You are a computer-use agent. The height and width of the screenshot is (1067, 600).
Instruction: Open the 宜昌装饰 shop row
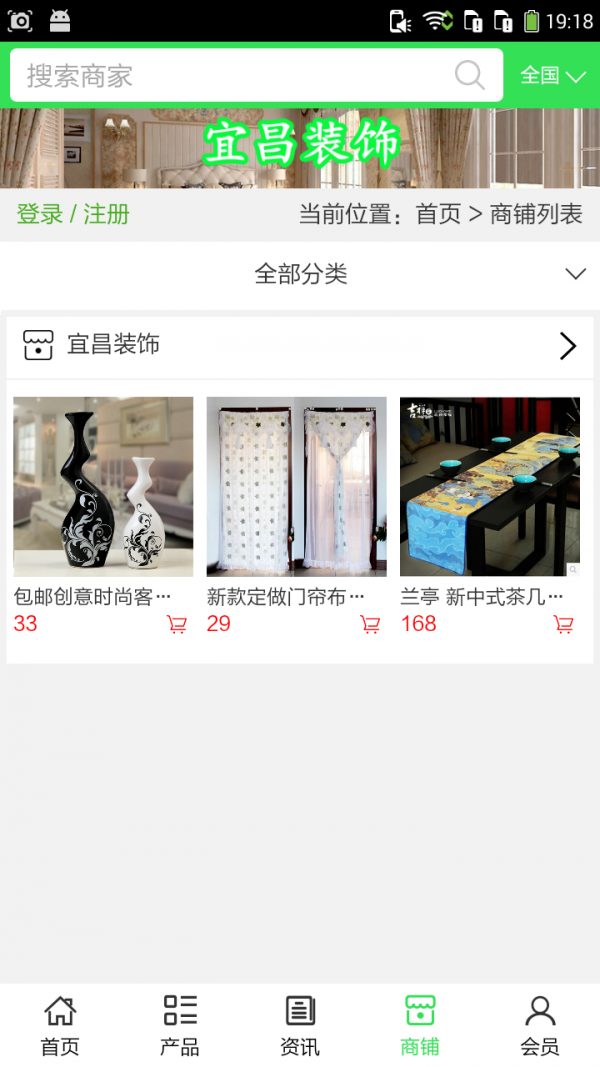(300, 346)
